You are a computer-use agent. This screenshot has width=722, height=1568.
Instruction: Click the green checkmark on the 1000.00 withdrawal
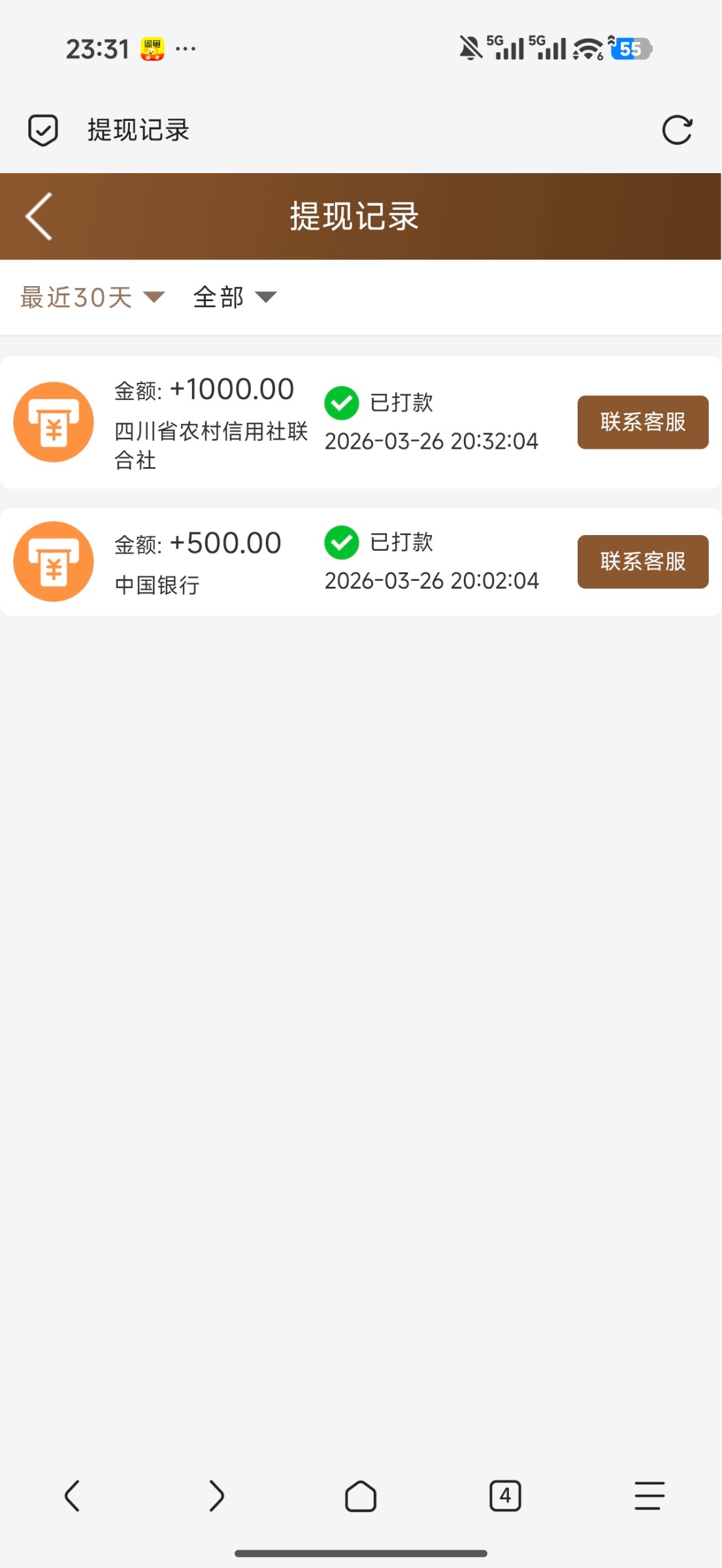342,402
